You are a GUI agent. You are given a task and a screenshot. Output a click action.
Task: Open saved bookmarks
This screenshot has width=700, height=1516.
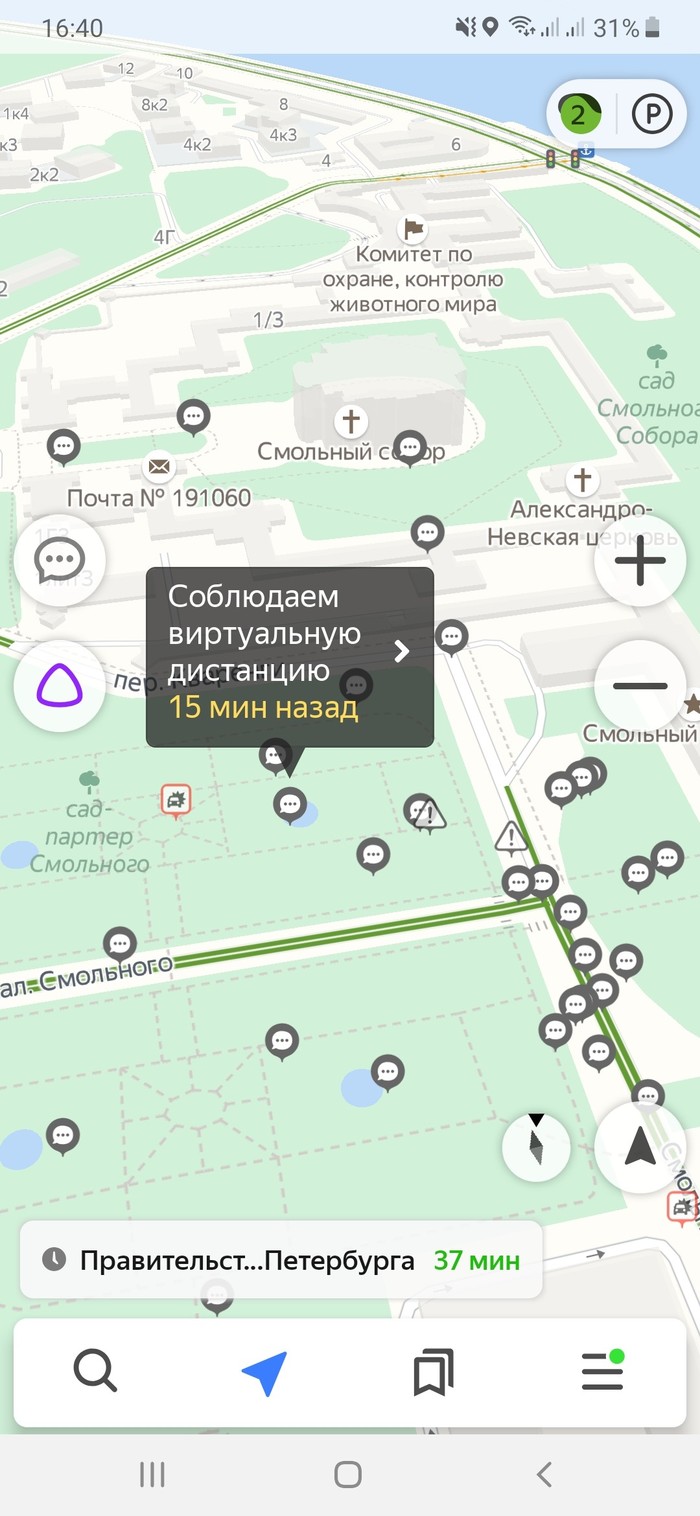pyautogui.click(x=433, y=1372)
